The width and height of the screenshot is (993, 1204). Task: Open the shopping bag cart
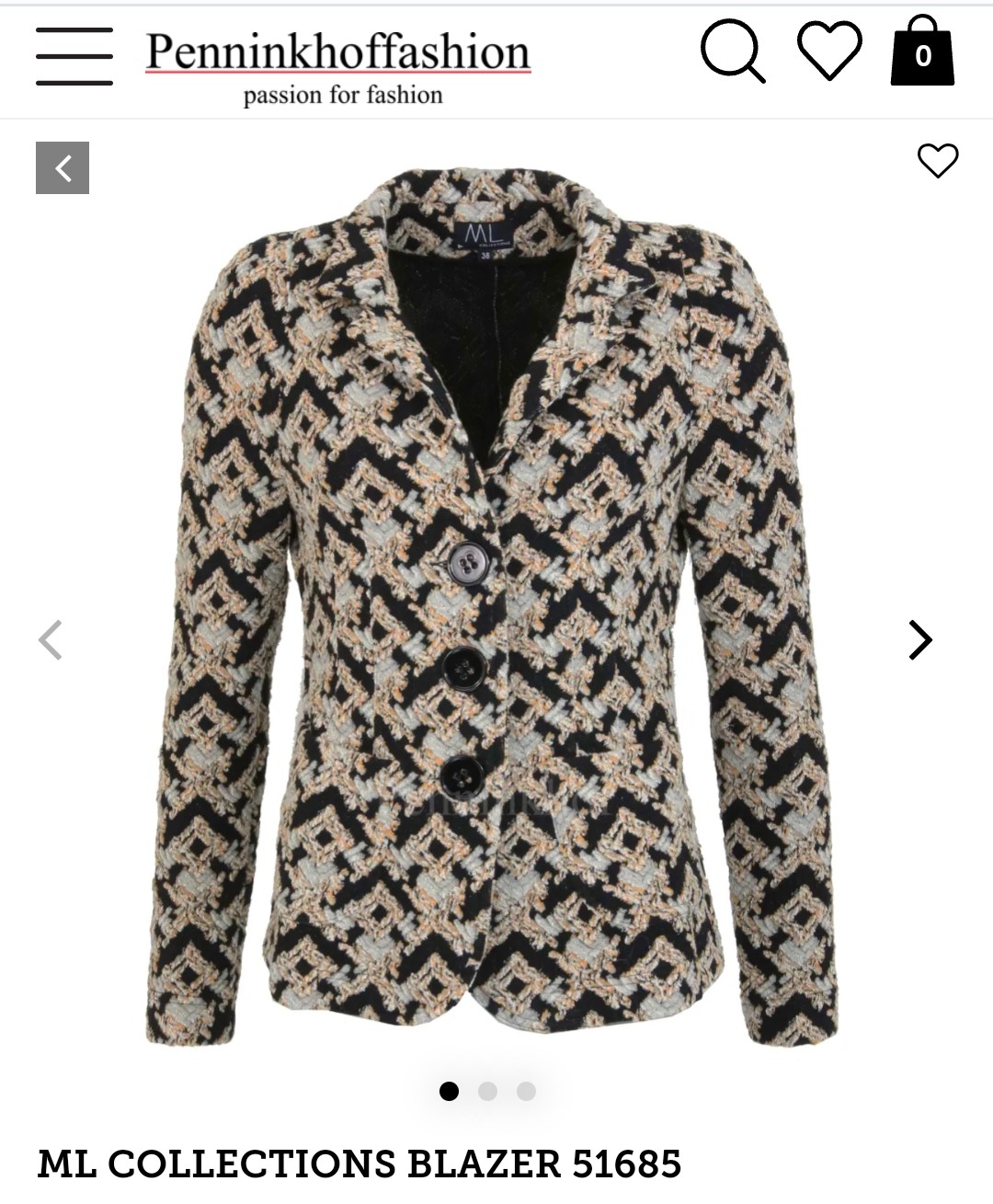pyautogui.click(x=922, y=52)
